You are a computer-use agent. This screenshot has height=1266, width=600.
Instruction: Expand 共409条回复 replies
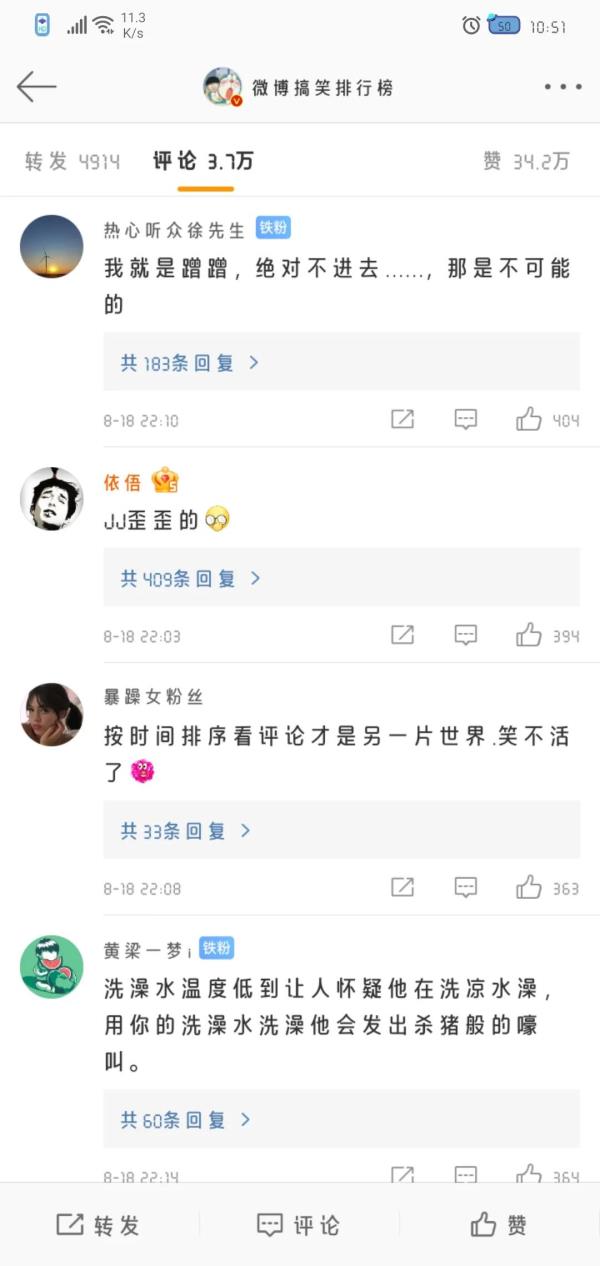(x=190, y=578)
